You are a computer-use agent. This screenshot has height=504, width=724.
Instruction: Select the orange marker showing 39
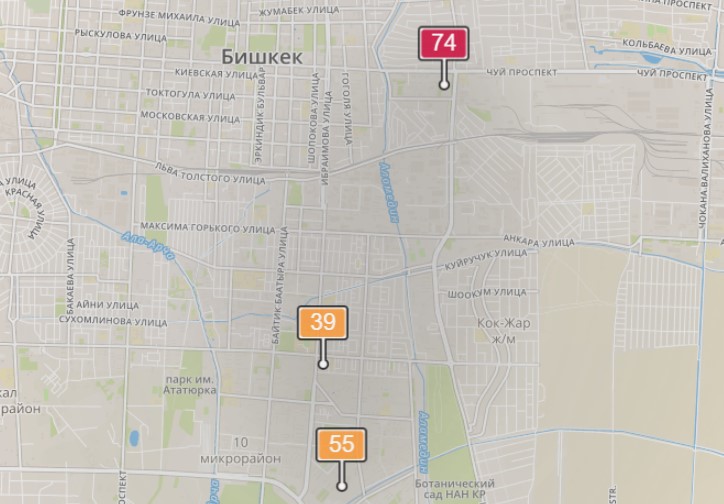tap(322, 323)
